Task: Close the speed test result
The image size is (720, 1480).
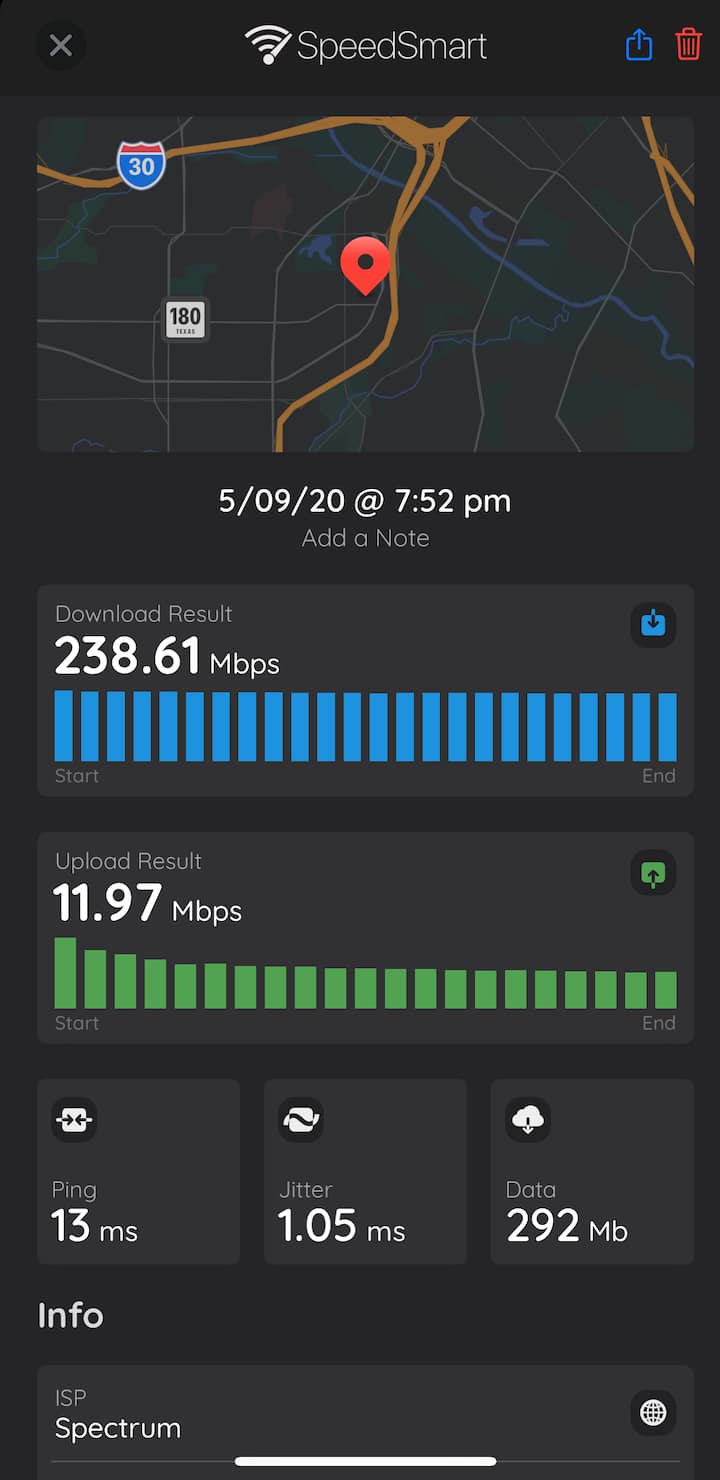Action: click(61, 46)
